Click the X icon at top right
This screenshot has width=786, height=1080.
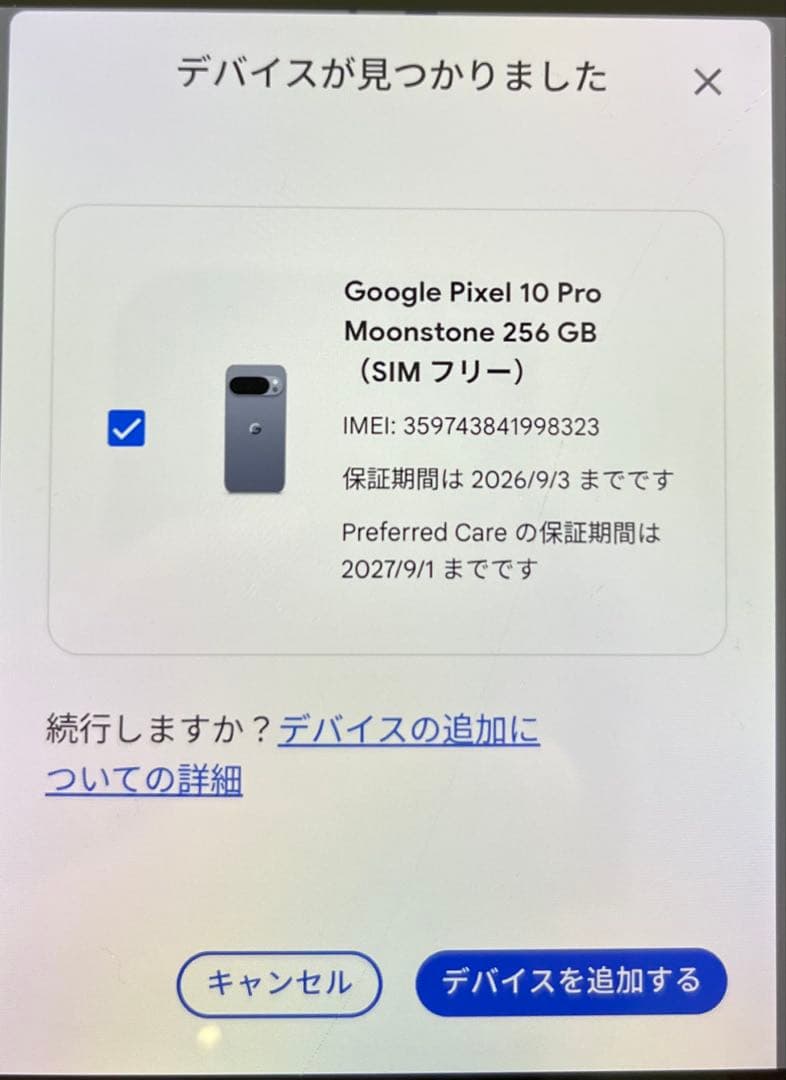point(708,83)
